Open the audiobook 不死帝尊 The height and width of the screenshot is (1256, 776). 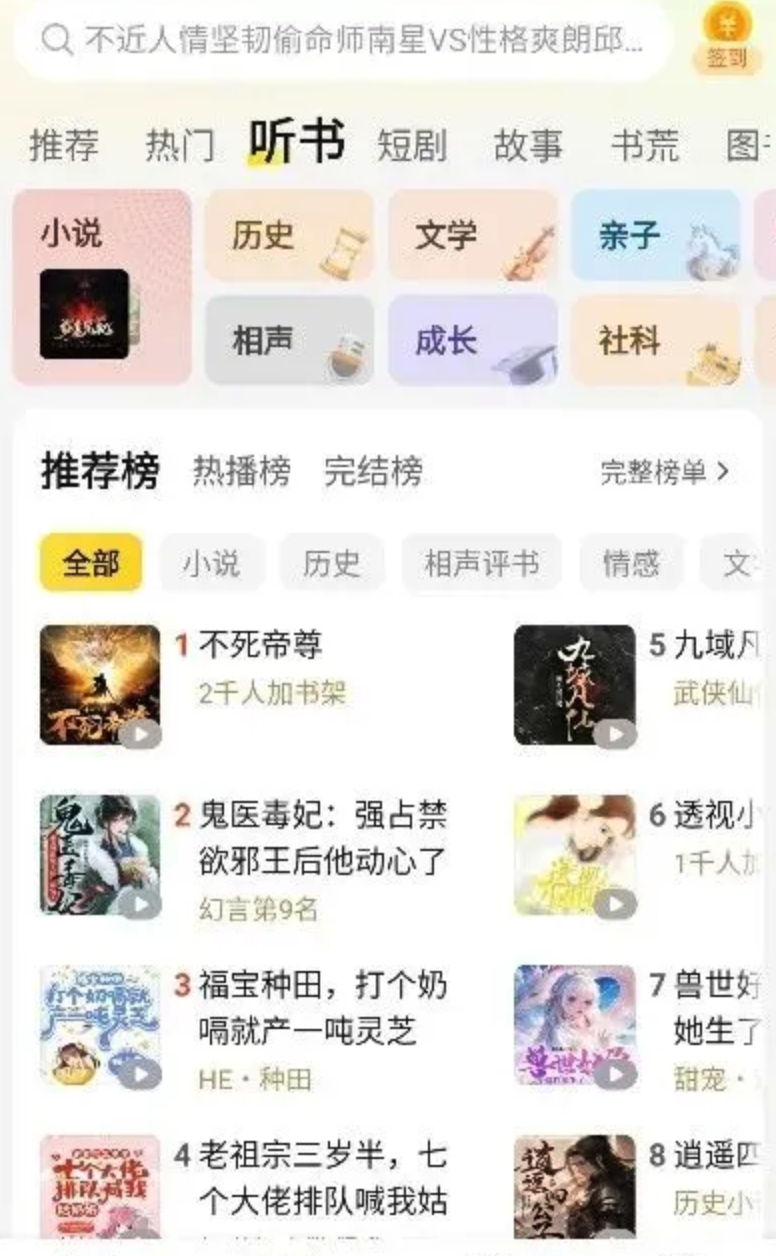click(x=260, y=645)
